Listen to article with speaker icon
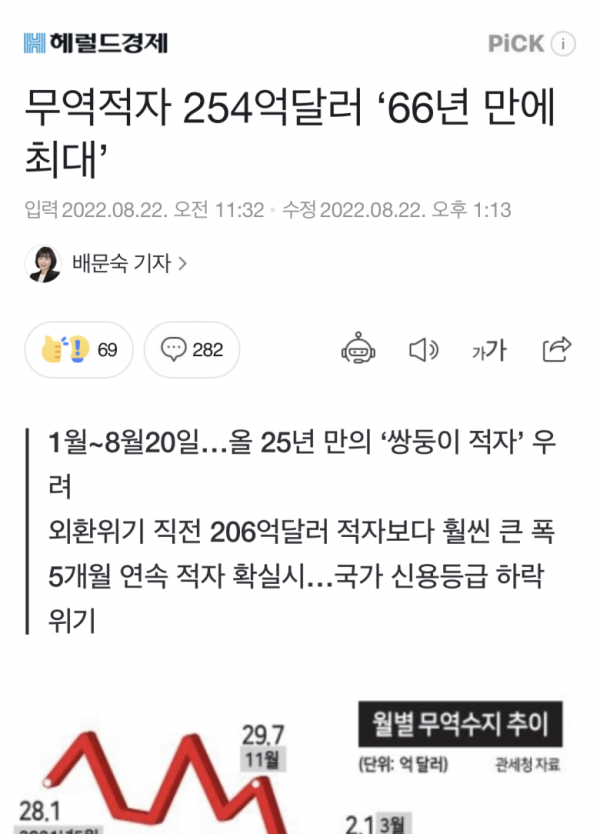Viewport: 600px width, 834px height. click(x=424, y=350)
